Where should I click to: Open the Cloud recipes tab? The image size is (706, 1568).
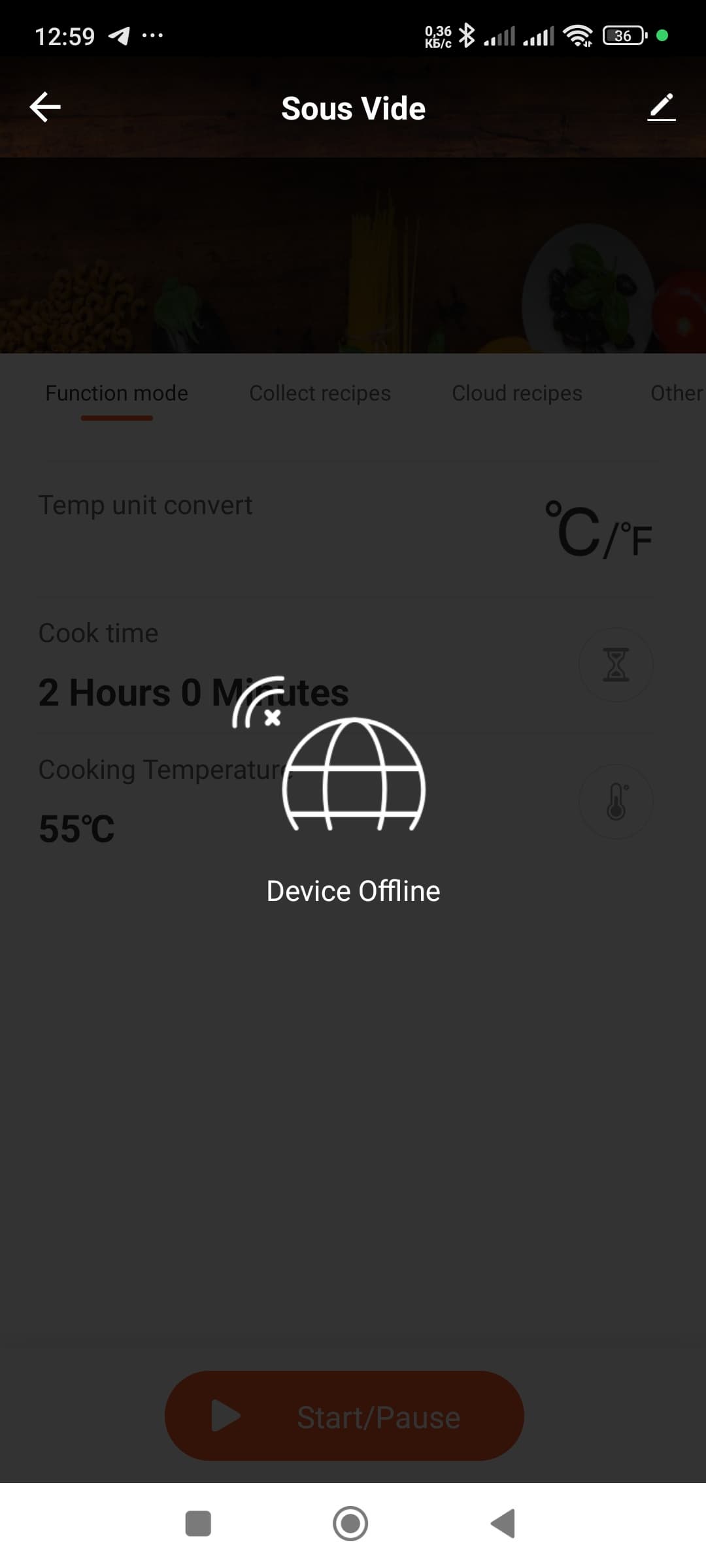pos(517,393)
